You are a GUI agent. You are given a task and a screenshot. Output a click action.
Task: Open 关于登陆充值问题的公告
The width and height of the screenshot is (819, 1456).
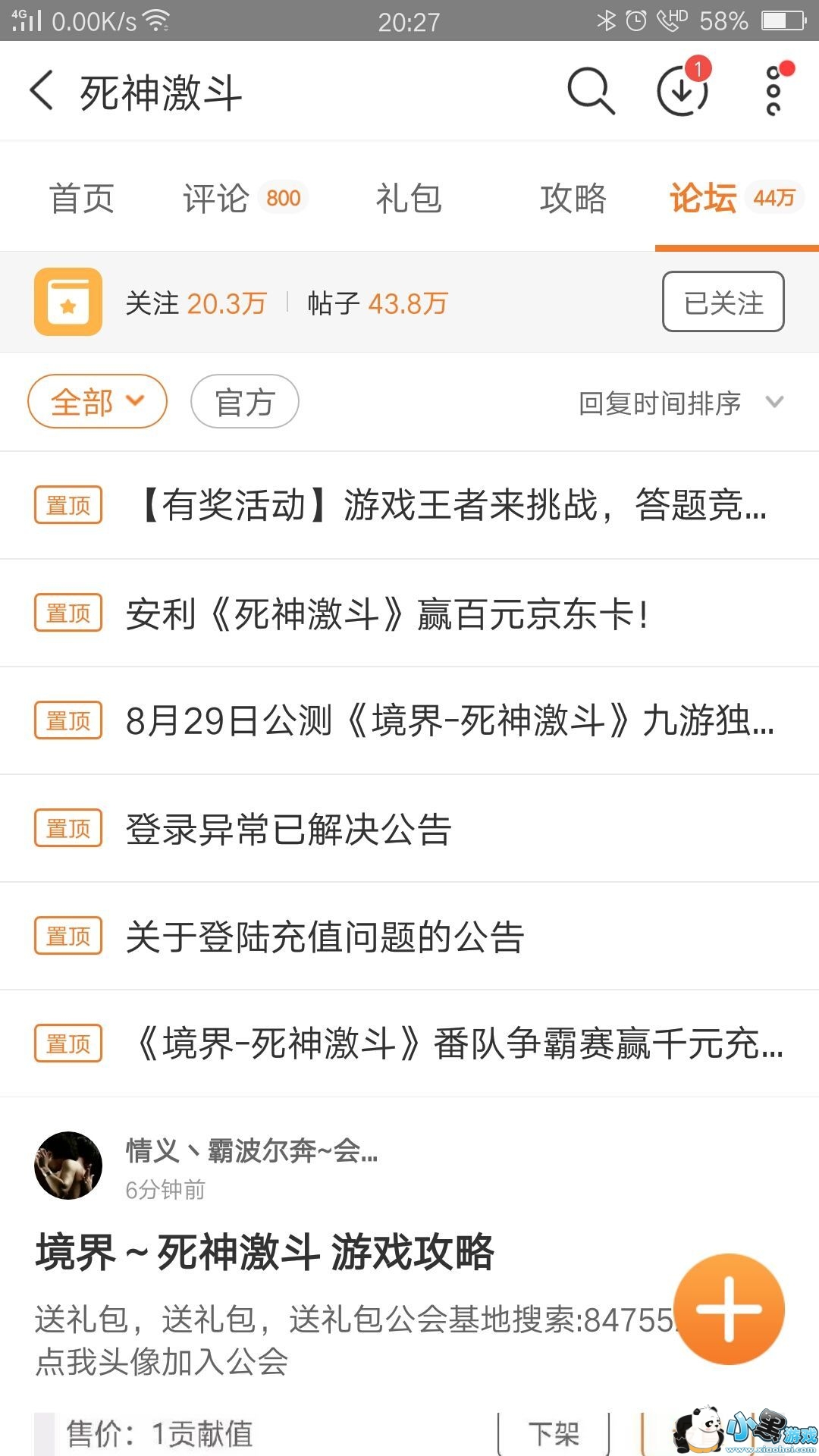pos(325,937)
